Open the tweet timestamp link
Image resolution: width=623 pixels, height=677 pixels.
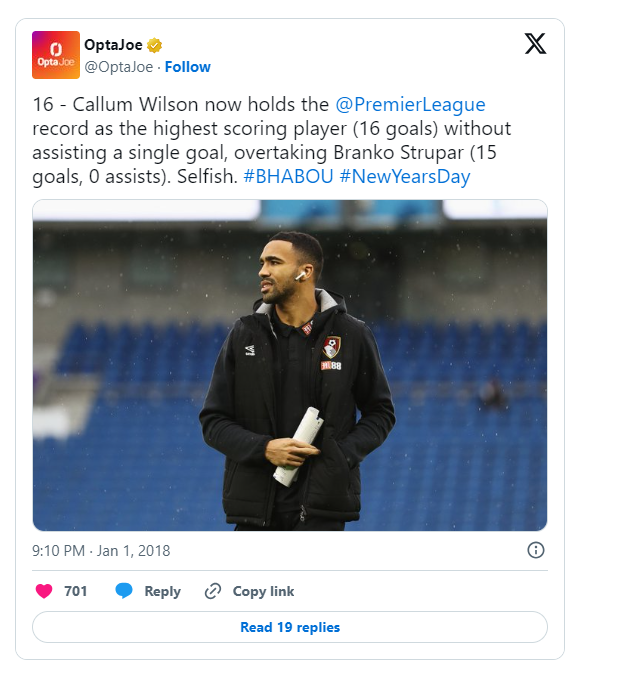[x=101, y=550]
